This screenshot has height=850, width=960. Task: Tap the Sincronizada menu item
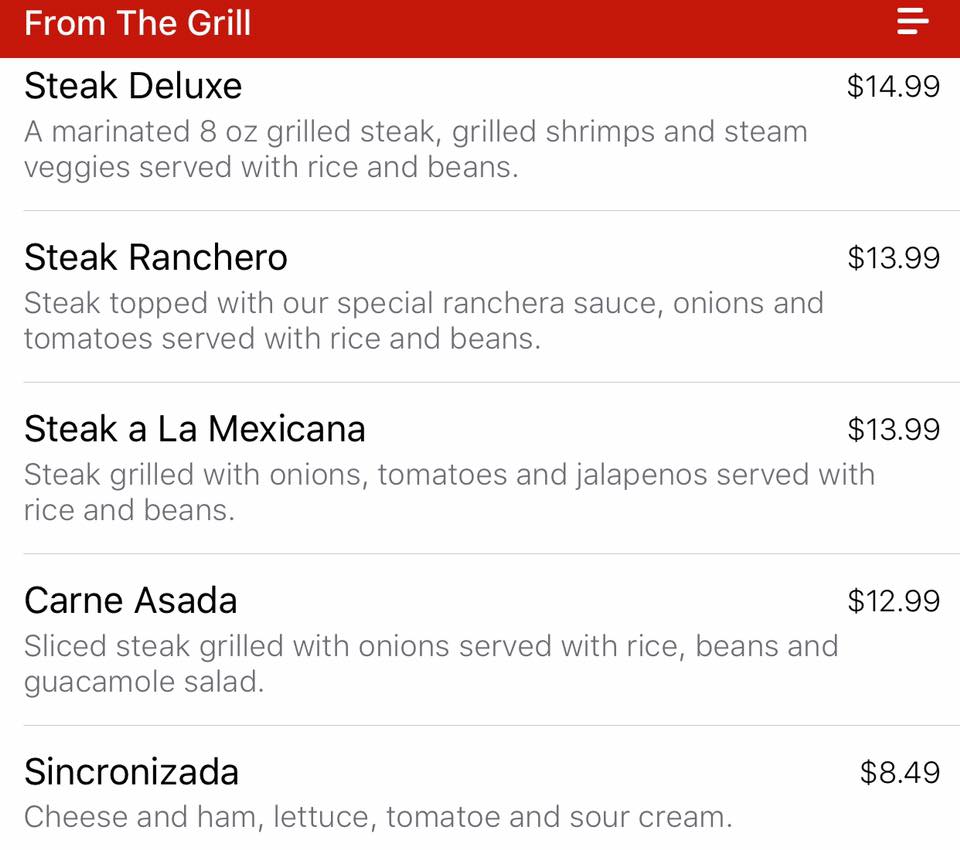[x=132, y=773]
